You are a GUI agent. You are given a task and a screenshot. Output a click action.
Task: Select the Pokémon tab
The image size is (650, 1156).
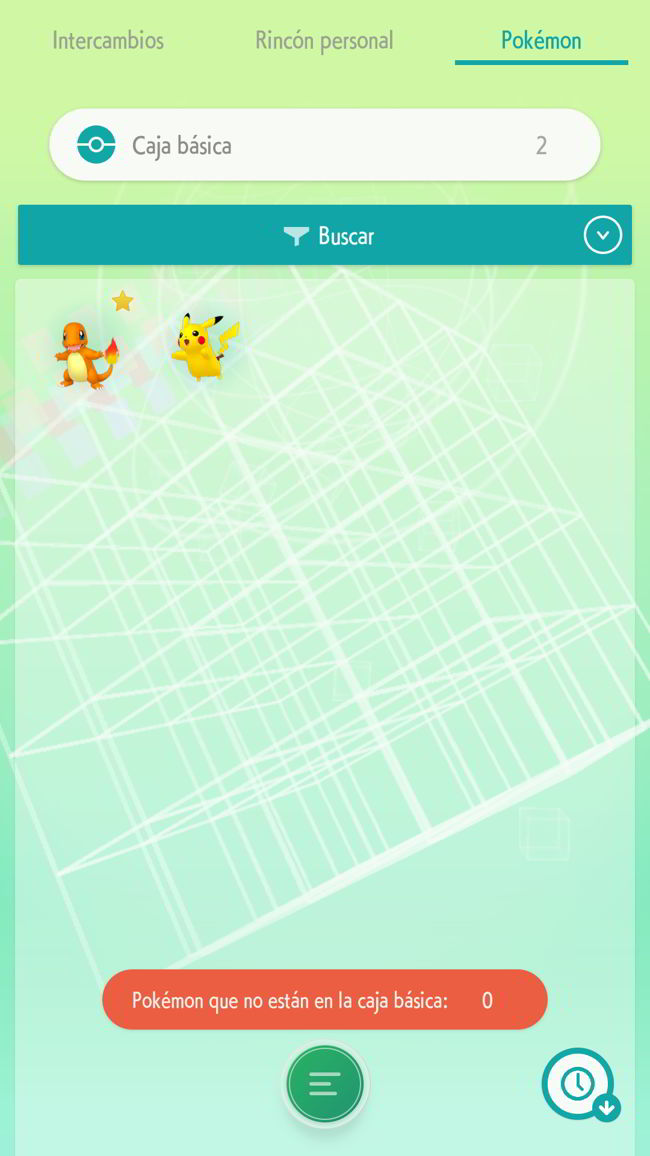541,41
